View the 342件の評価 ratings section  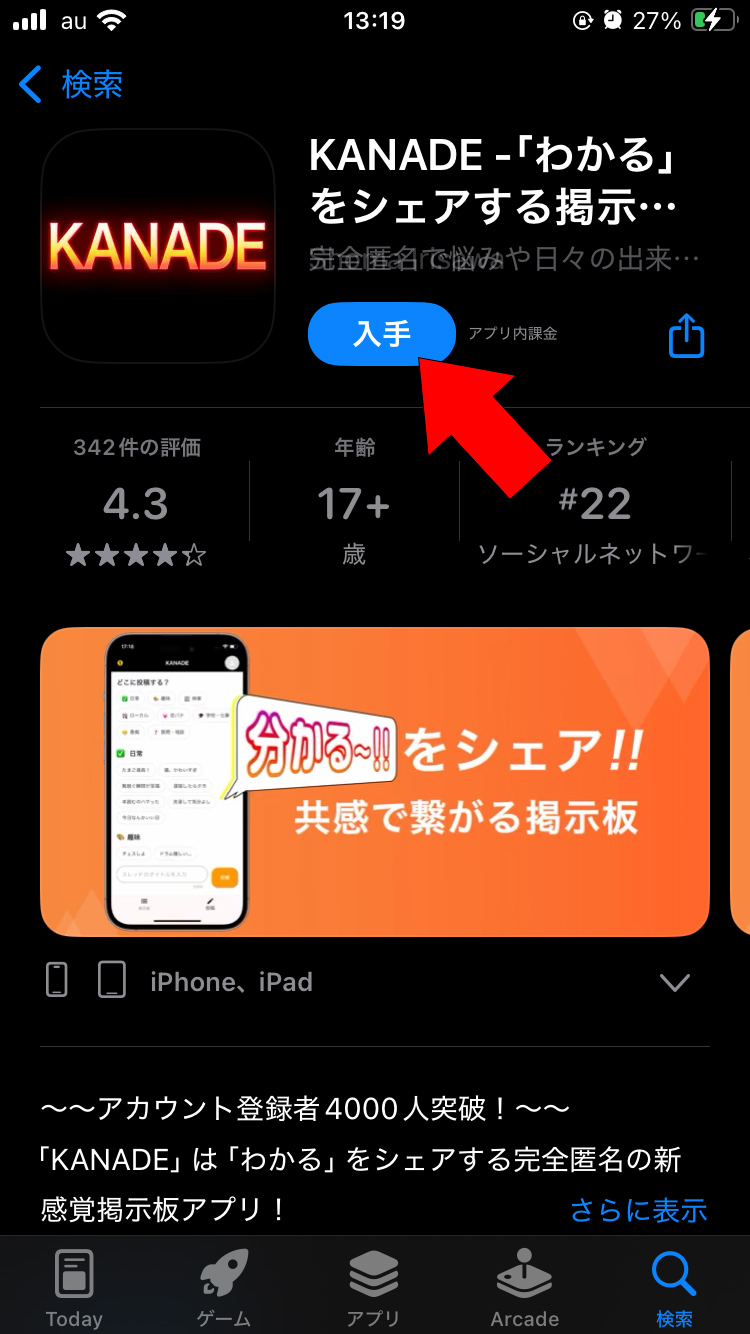click(x=136, y=502)
